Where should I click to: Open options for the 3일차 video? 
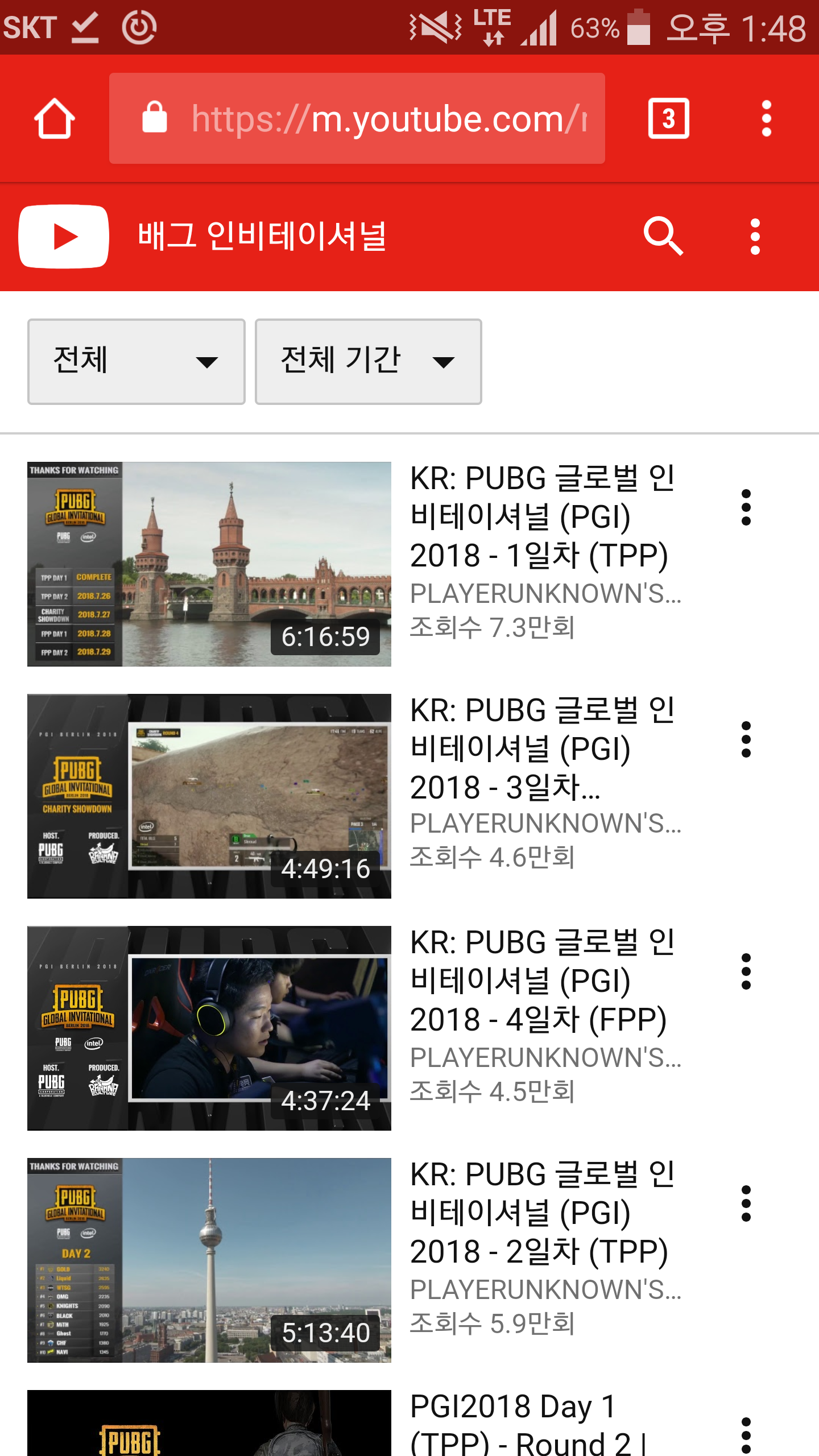coord(746,739)
